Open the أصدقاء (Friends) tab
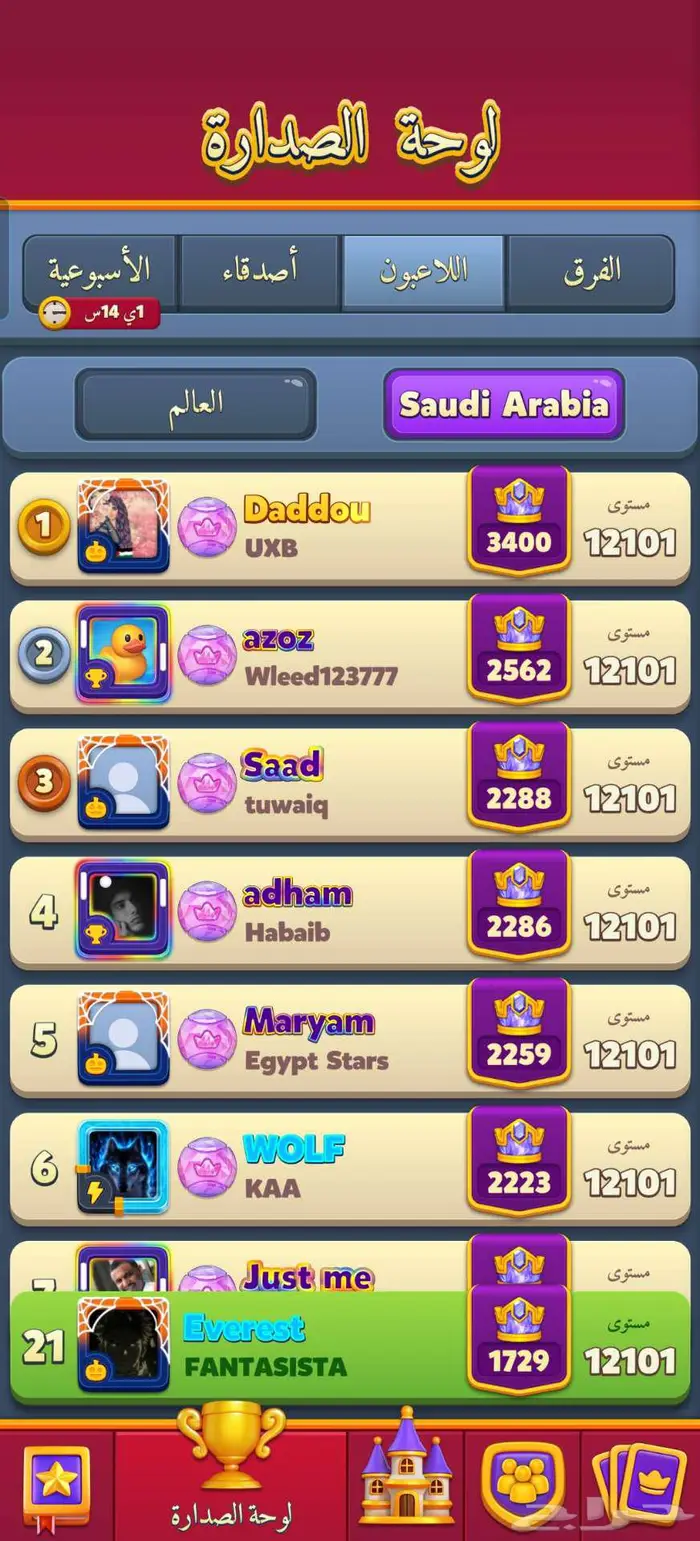This screenshot has height=1541, width=700. pos(258,272)
